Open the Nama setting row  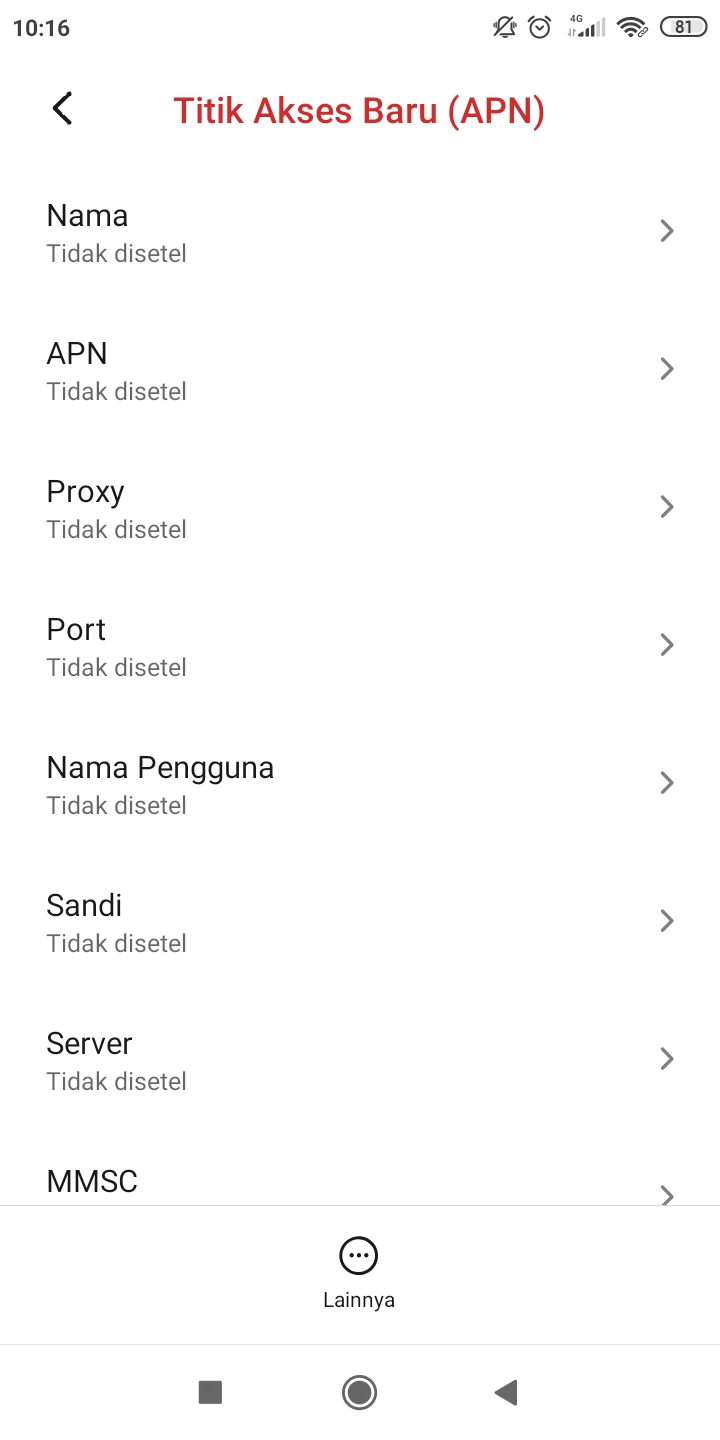click(360, 232)
